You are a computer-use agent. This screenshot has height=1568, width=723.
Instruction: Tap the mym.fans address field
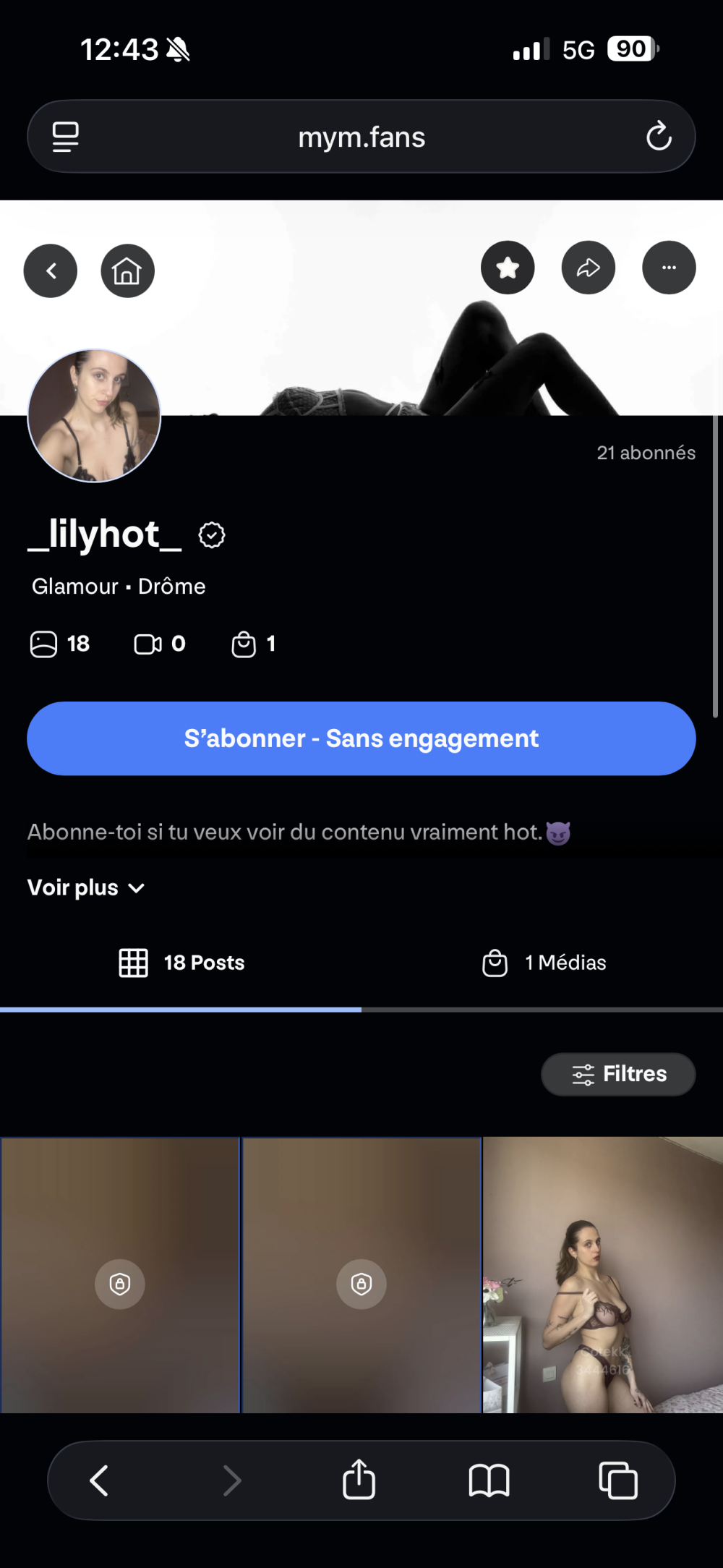[x=361, y=137]
